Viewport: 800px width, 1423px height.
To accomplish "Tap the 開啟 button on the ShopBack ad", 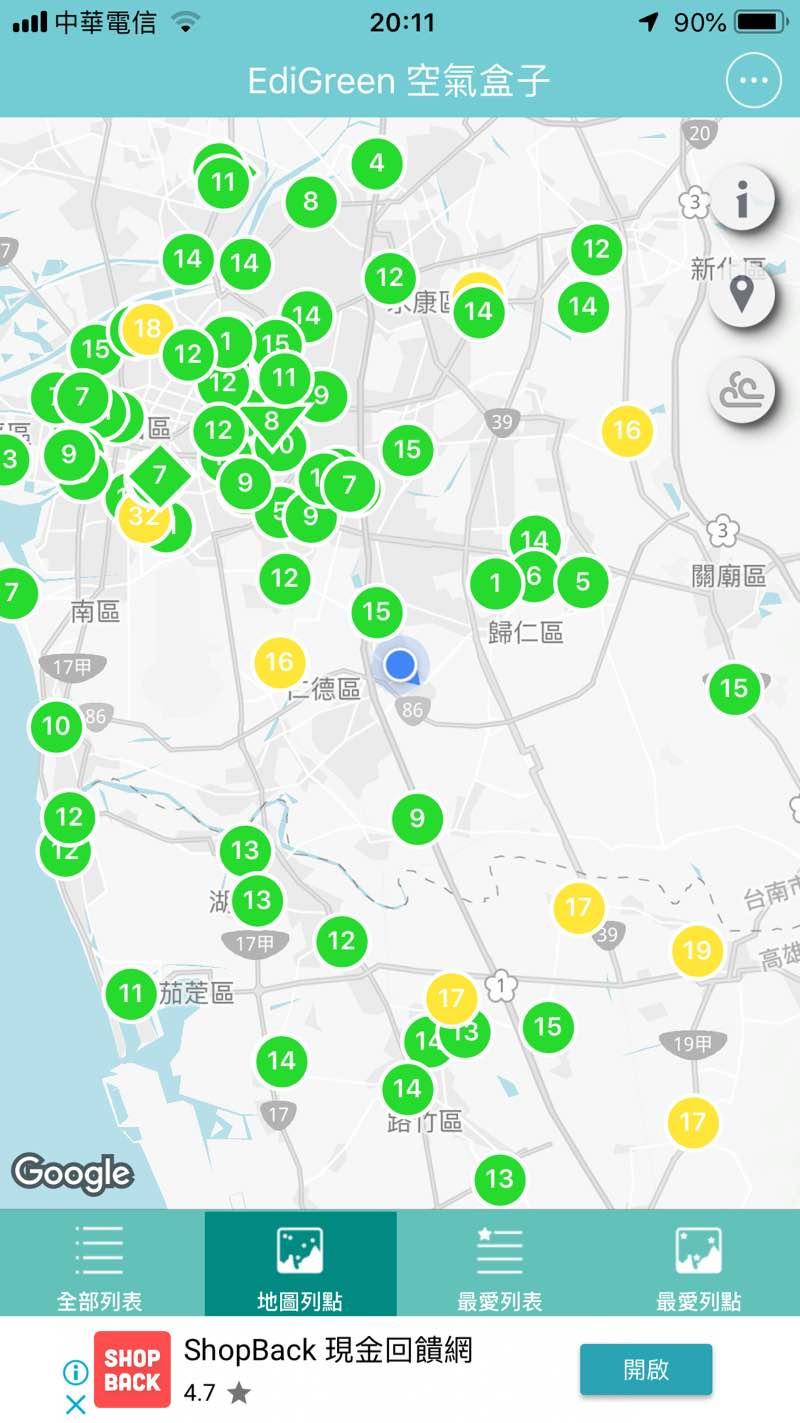I will (x=646, y=1369).
